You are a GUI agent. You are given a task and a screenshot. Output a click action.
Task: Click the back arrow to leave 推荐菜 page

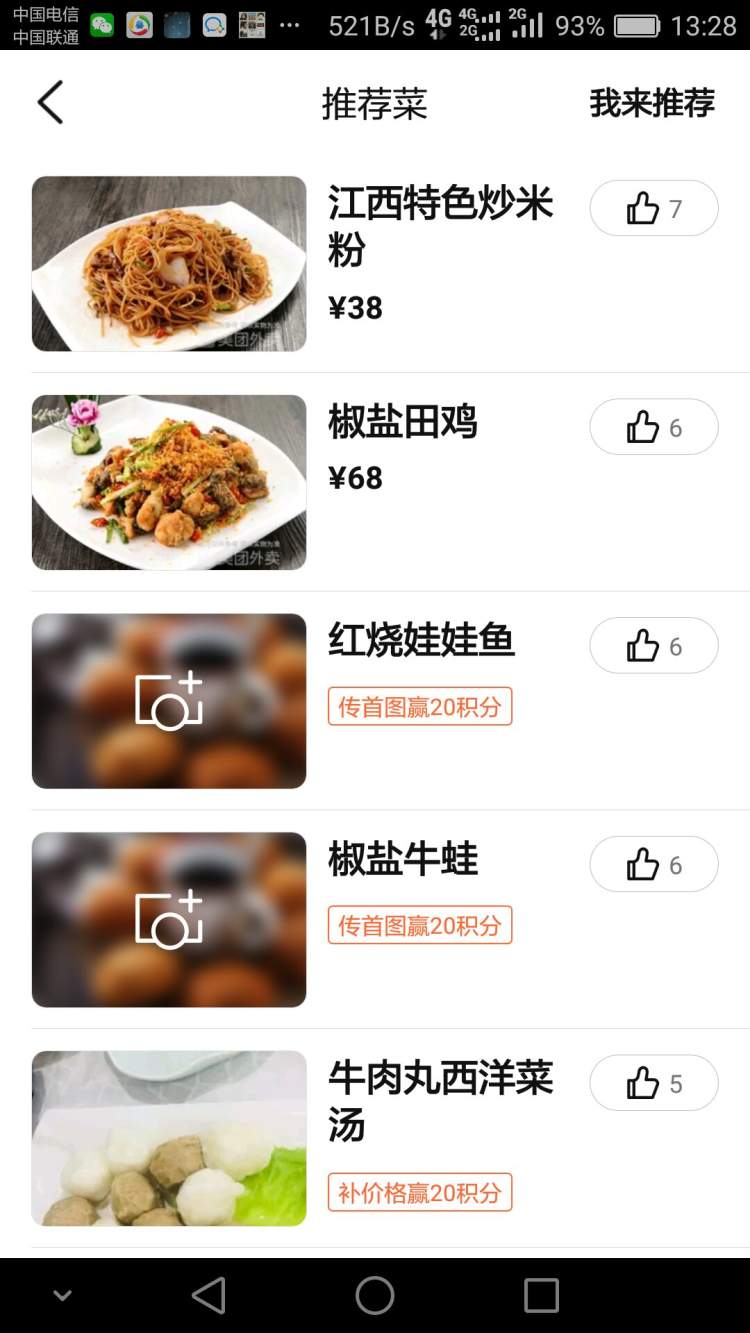[50, 102]
